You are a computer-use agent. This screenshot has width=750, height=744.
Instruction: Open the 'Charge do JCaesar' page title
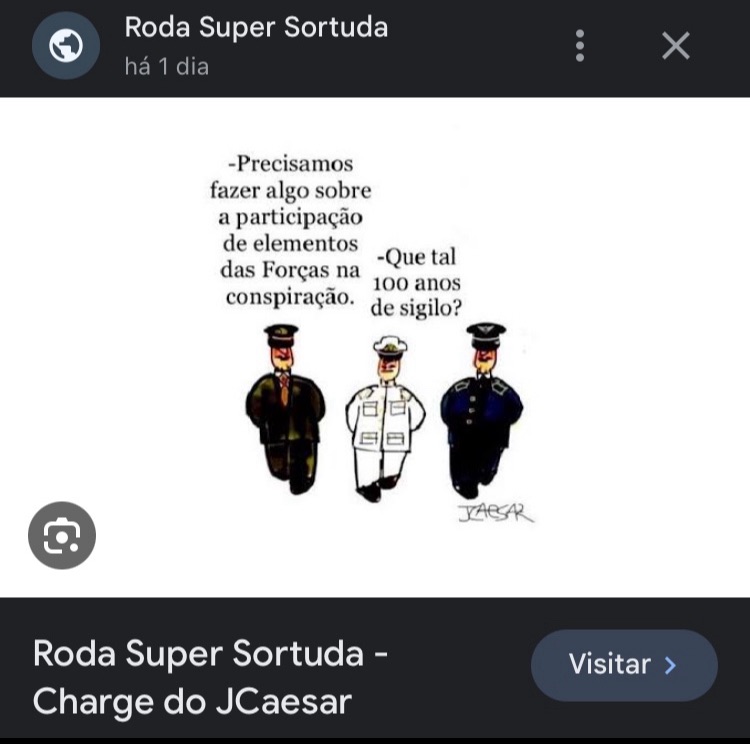(x=210, y=677)
